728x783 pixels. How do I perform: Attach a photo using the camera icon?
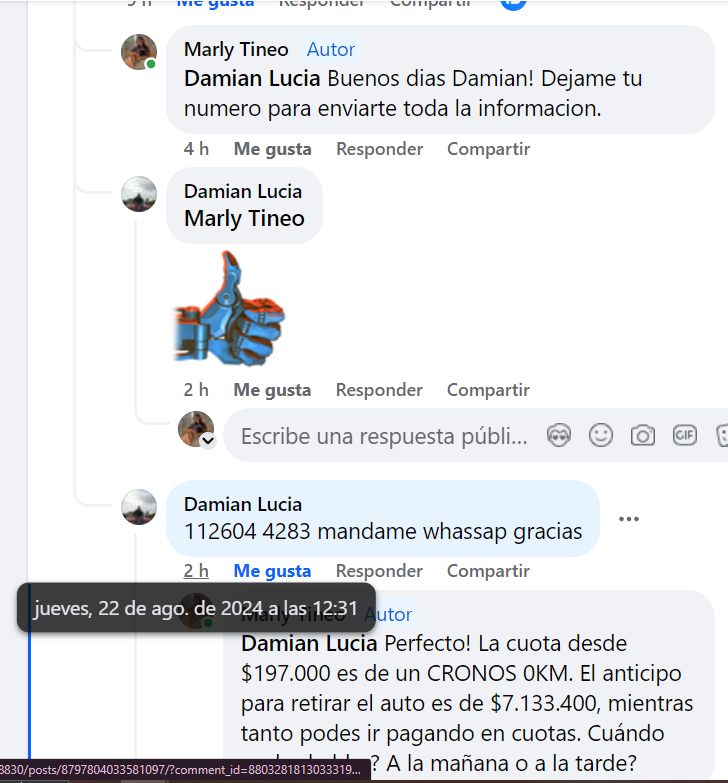pos(642,435)
